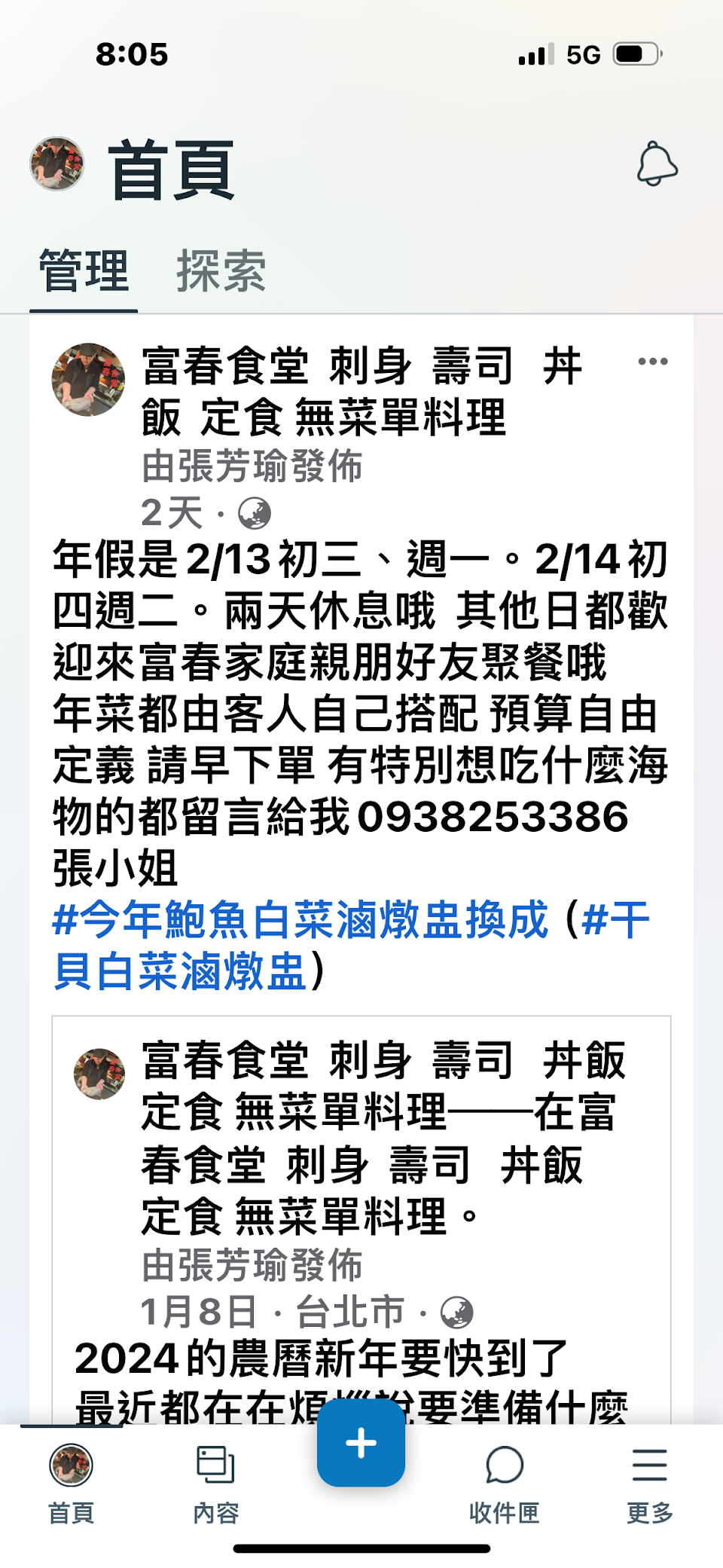Open the post's three-dot overflow menu
723x1568 pixels.
click(652, 362)
